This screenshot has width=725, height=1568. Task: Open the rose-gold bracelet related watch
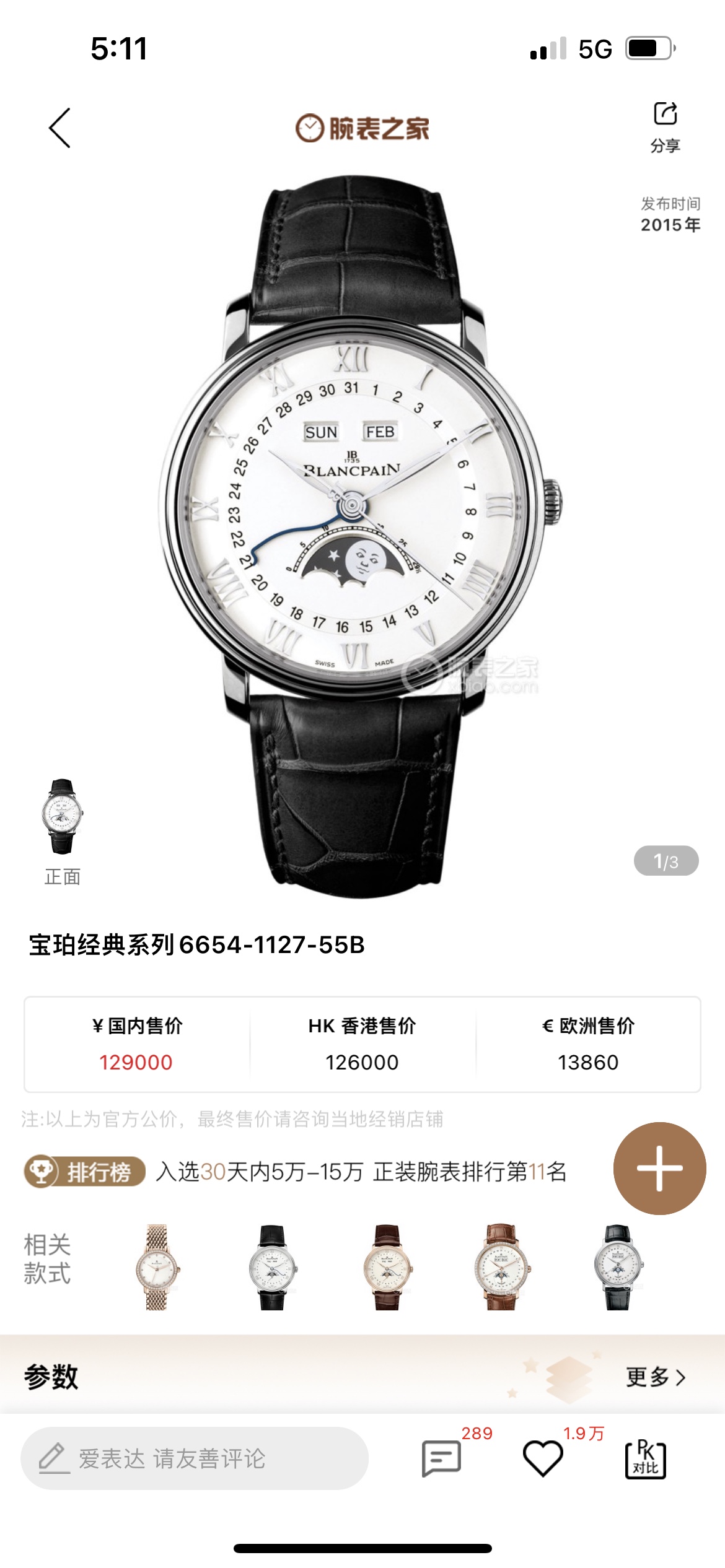coord(157,1266)
